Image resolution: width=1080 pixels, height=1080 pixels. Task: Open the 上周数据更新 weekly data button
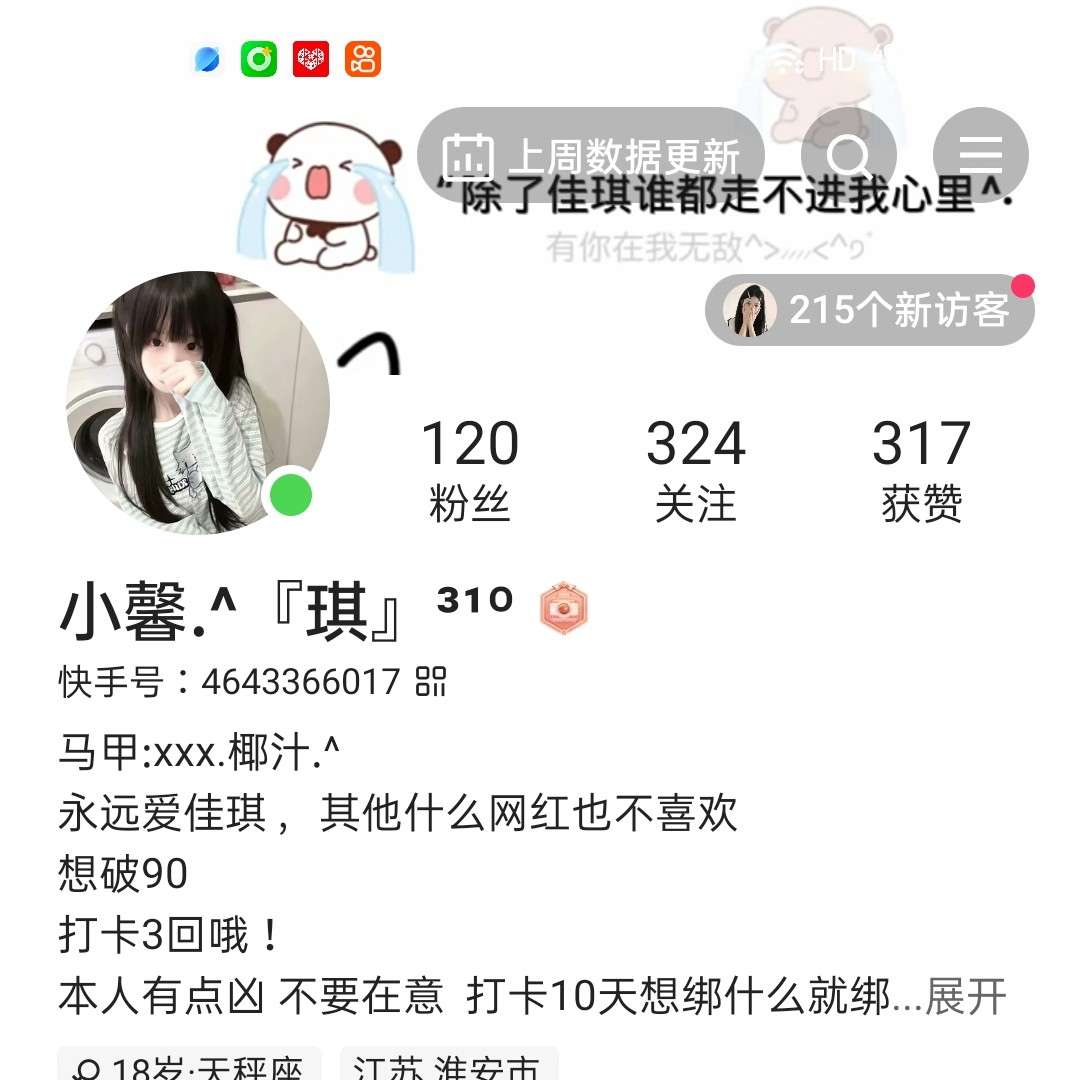591,156
